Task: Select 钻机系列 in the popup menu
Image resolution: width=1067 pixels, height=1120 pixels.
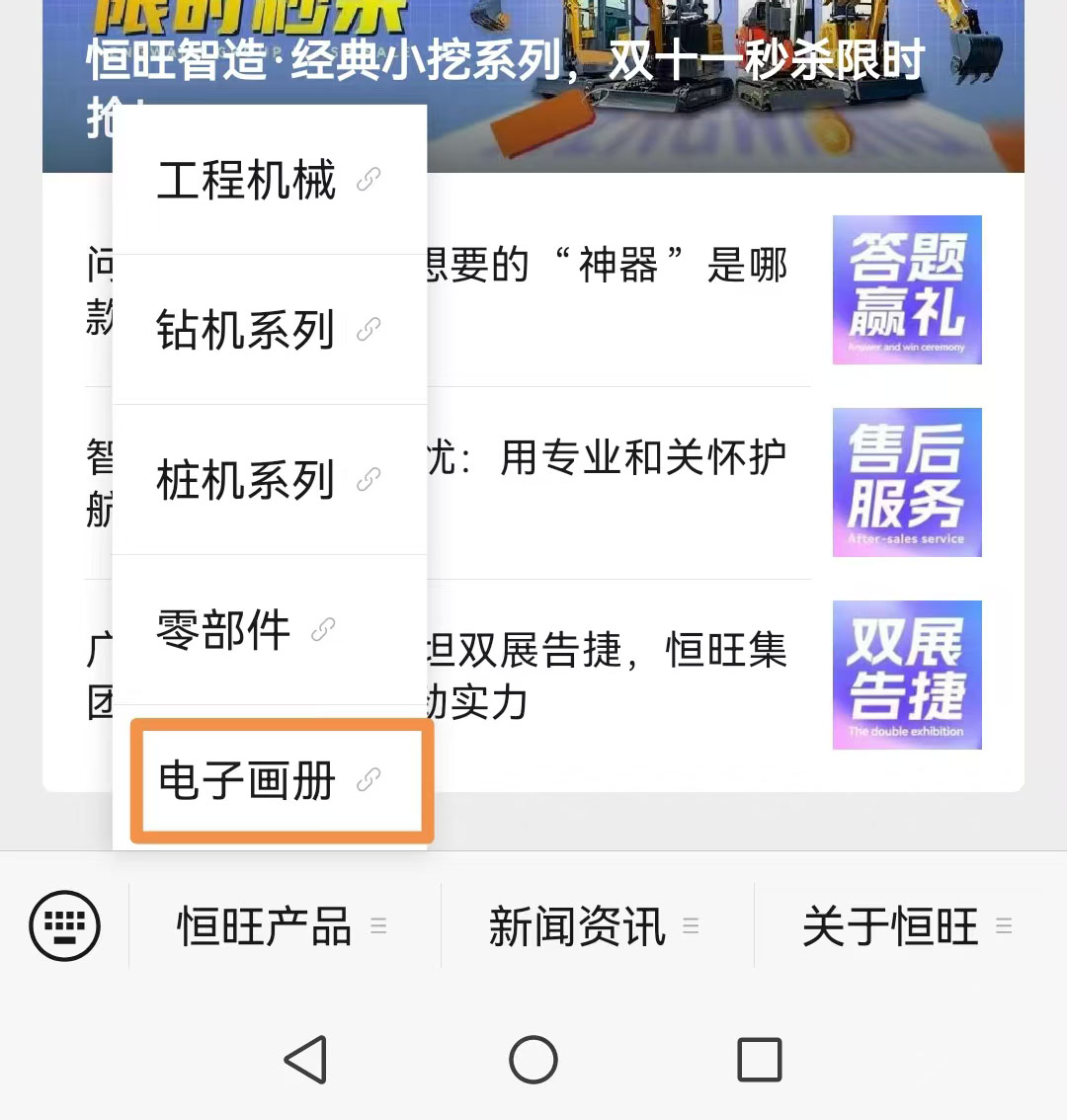Action: (x=268, y=330)
